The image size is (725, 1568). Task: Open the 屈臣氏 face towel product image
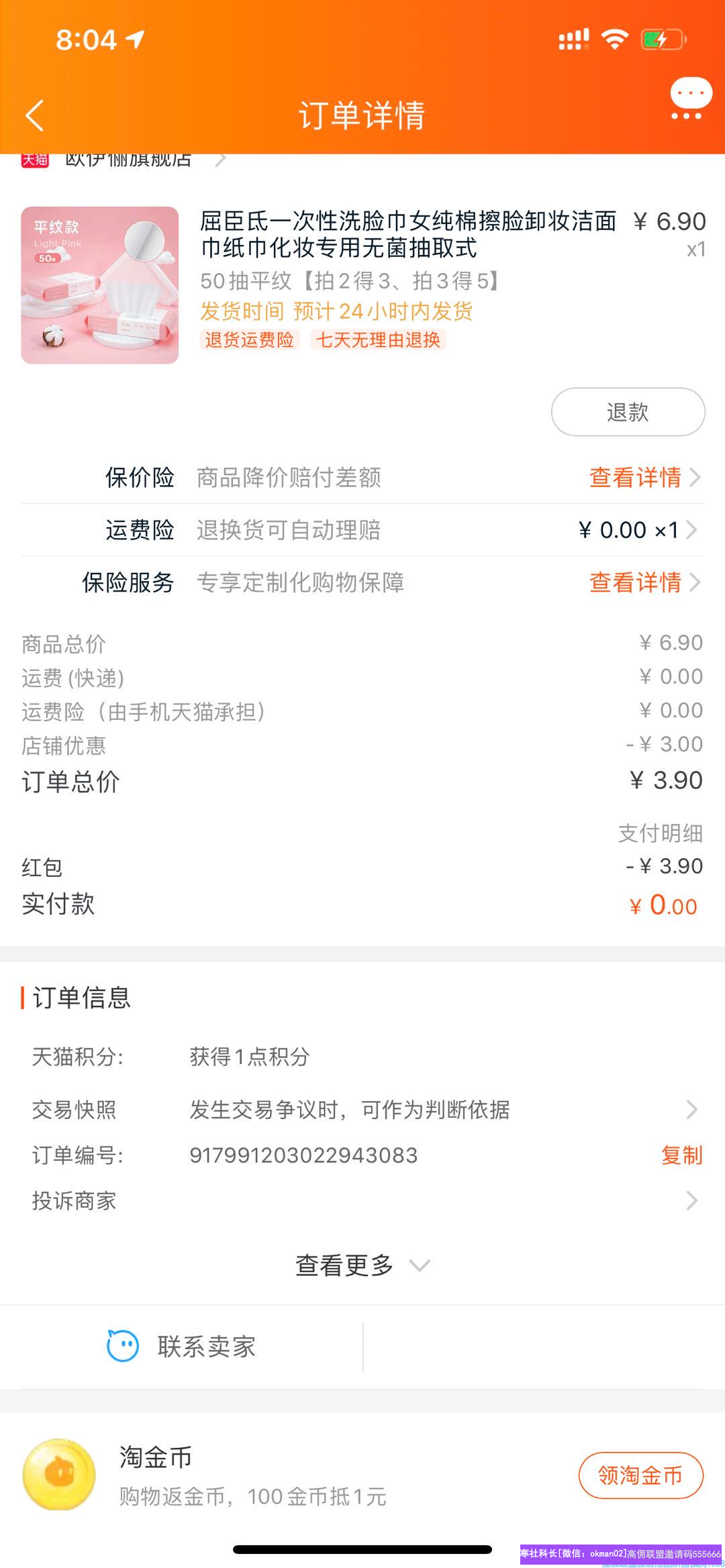[99, 285]
